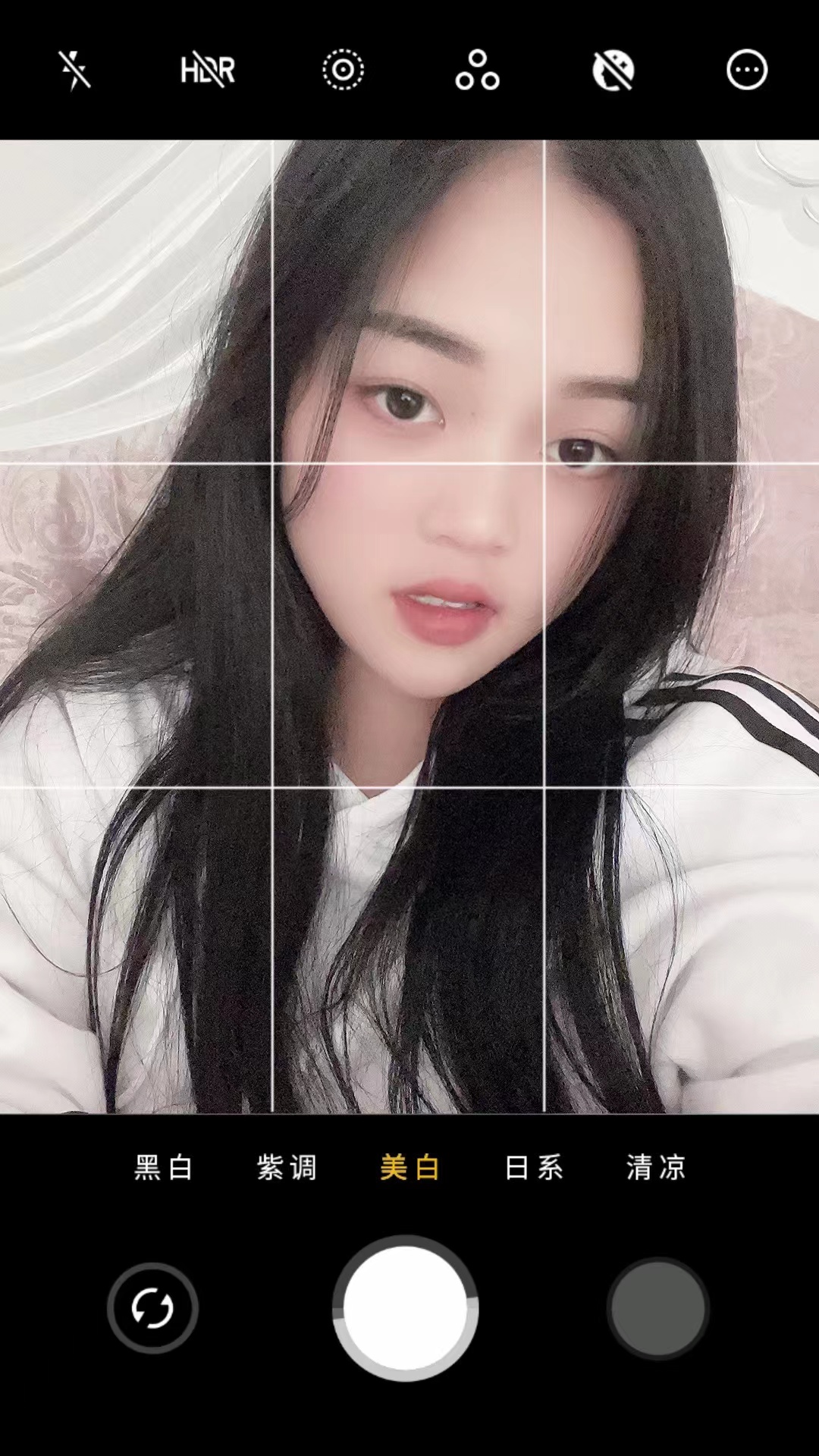
Task: Flip between front and rear camera
Action: point(152,1308)
